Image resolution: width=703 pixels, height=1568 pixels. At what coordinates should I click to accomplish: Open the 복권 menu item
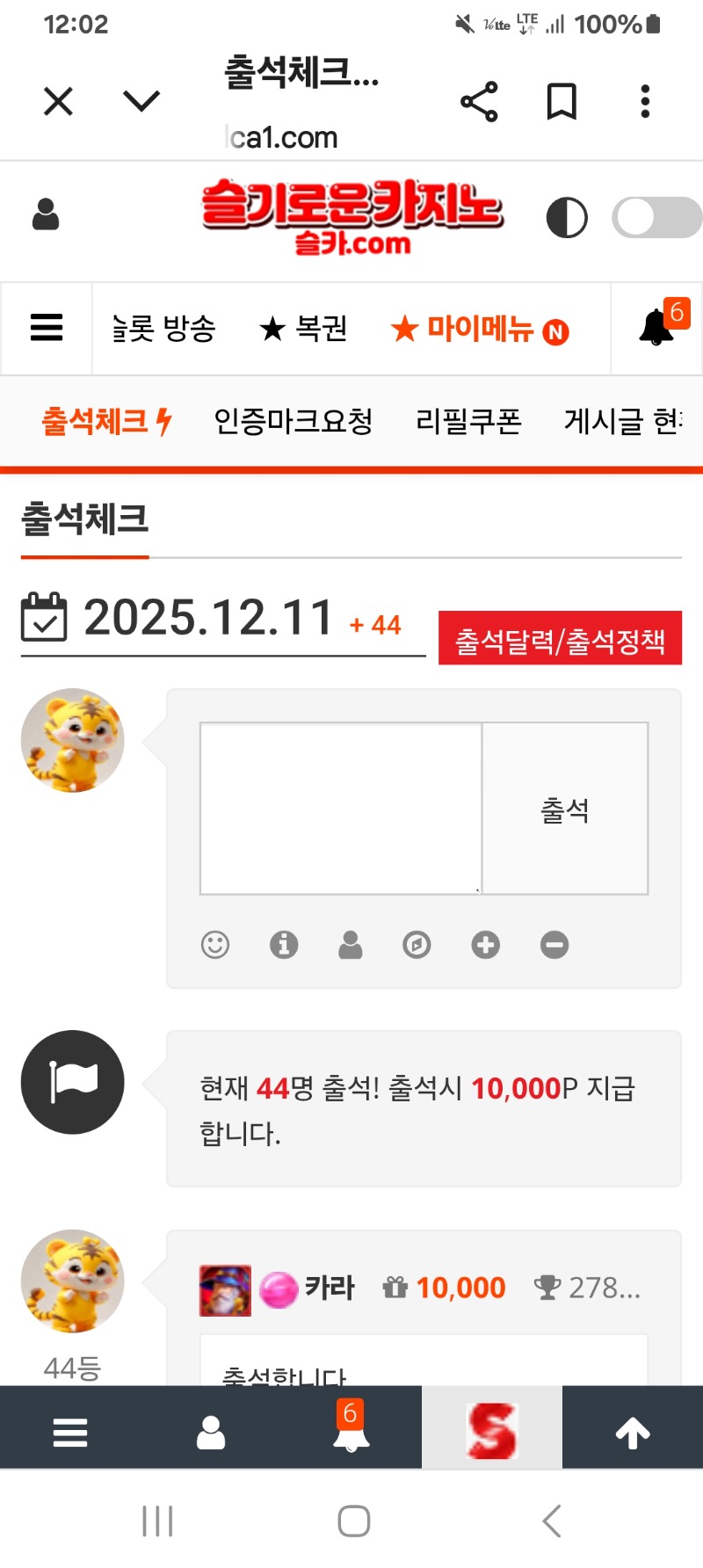(x=304, y=329)
